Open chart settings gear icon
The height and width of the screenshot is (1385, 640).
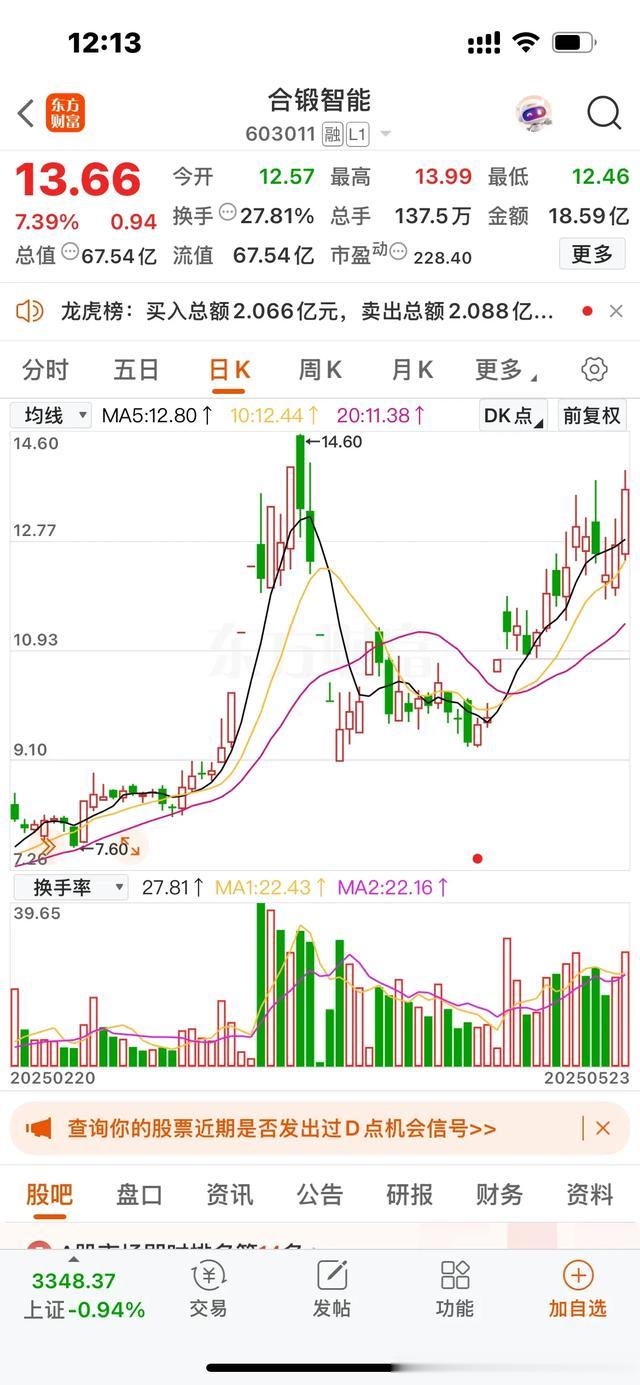(x=594, y=370)
